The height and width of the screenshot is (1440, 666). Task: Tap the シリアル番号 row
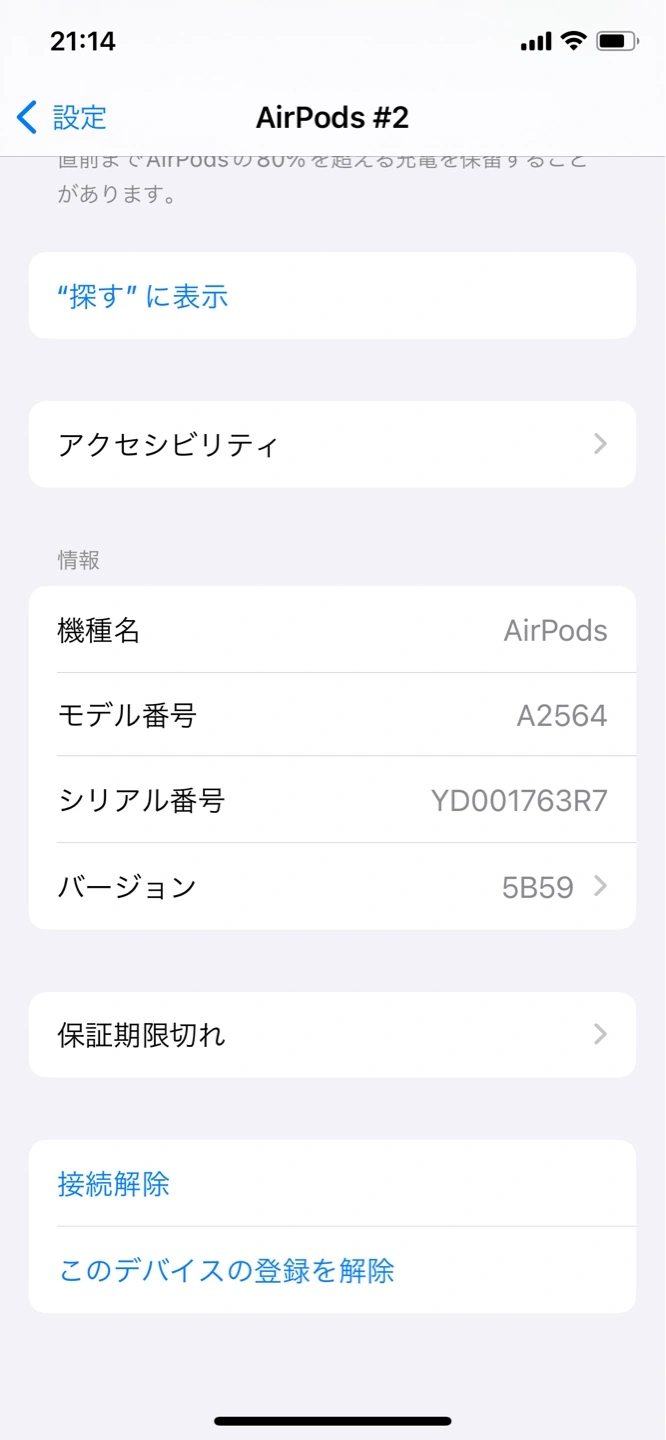[332, 800]
